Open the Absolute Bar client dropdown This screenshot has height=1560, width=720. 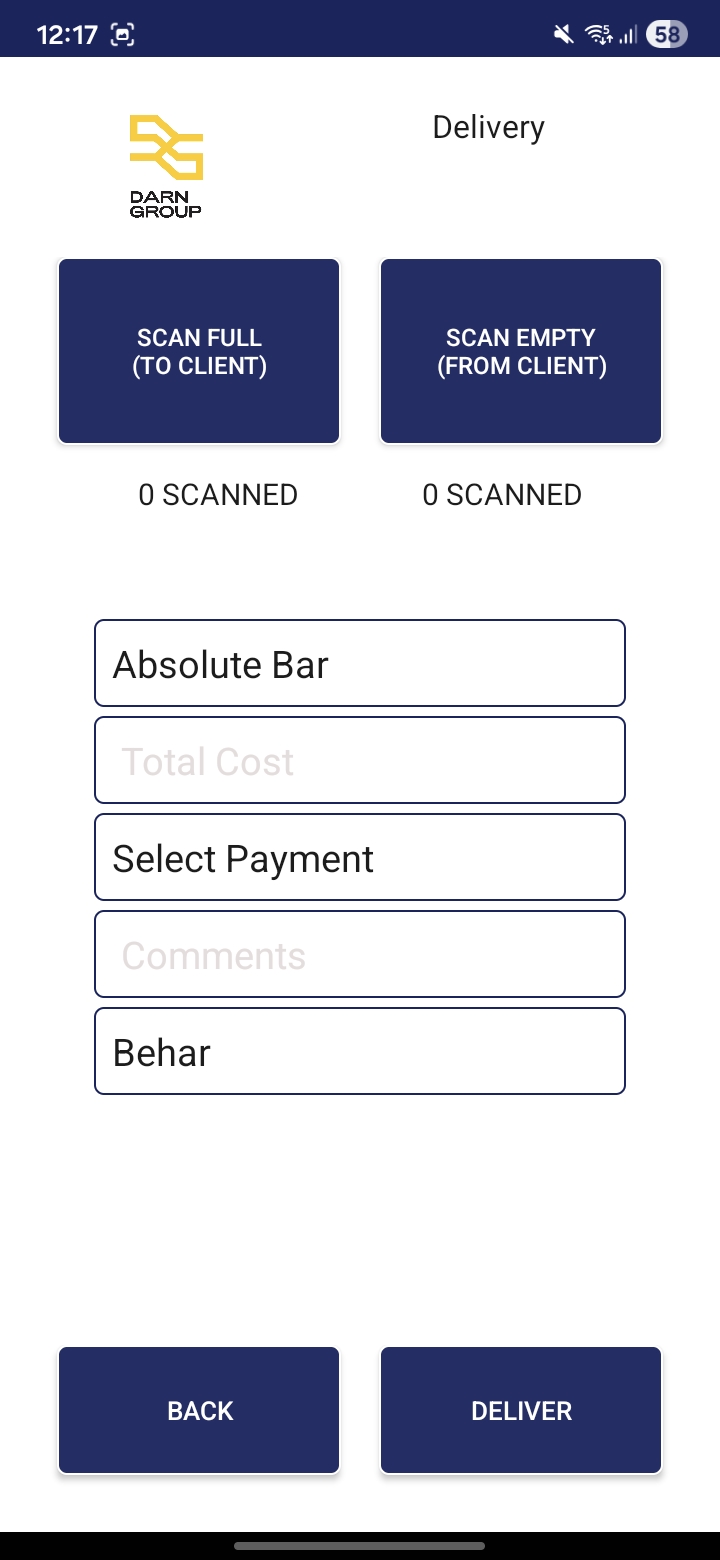click(x=360, y=663)
